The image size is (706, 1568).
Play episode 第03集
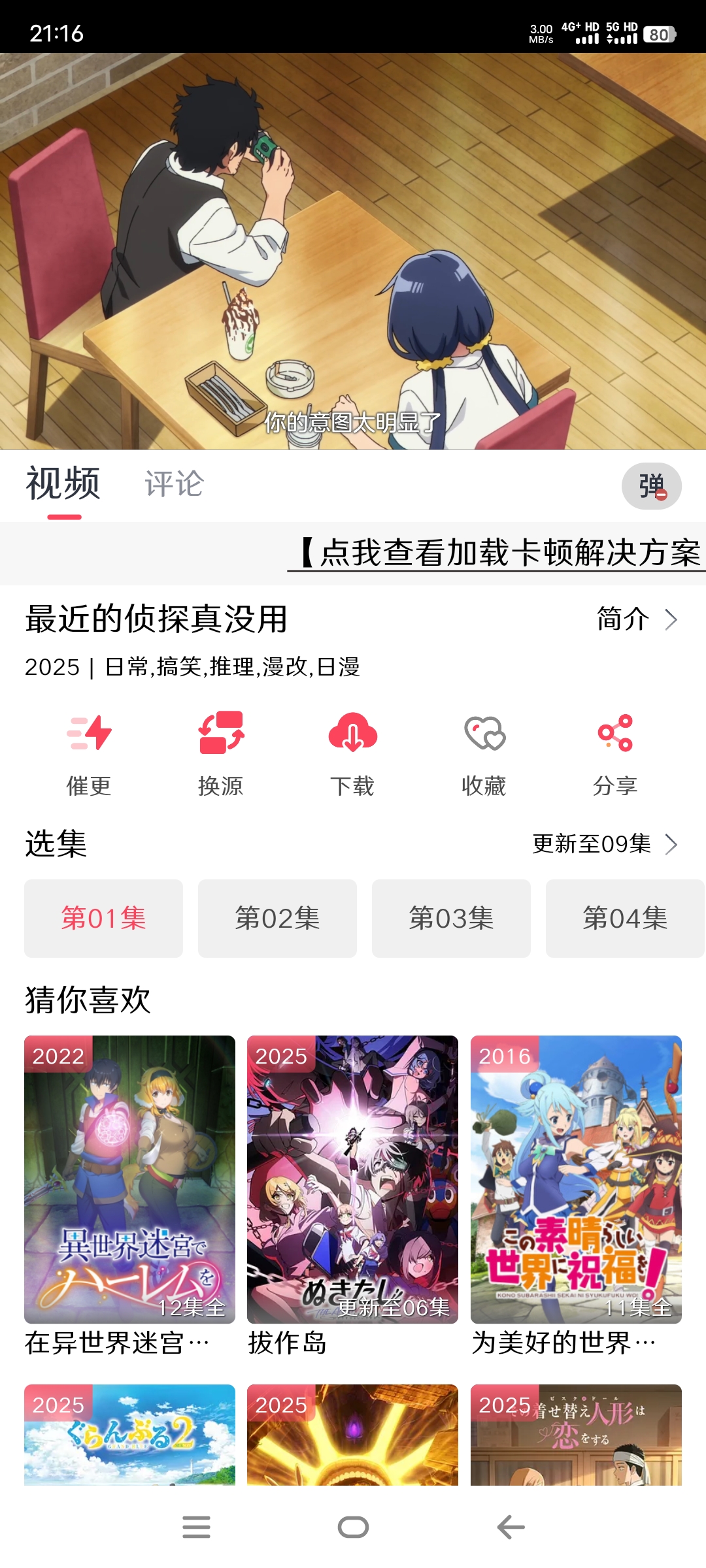(451, 919)
